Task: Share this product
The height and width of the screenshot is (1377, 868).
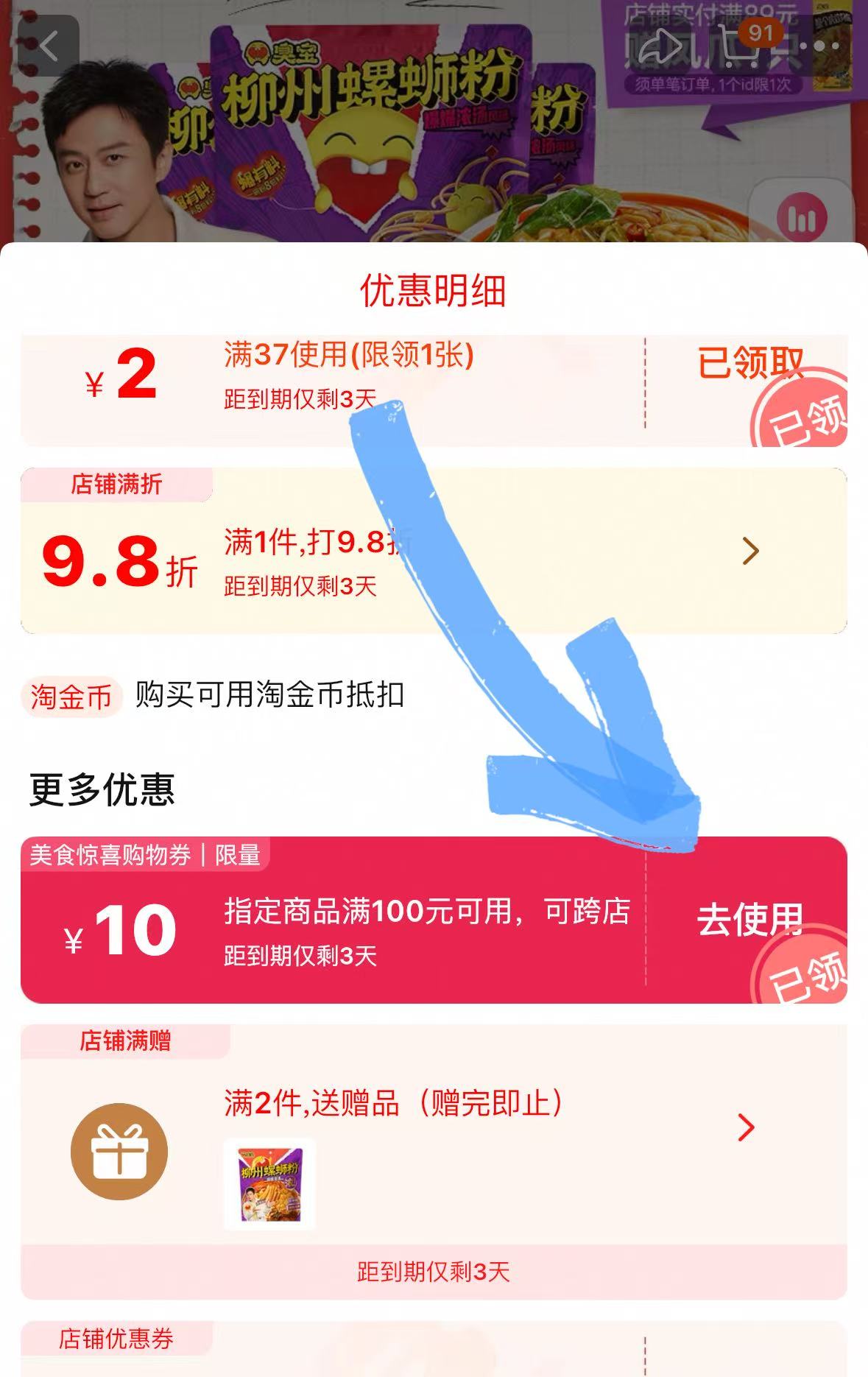Action: tap(660, 47)
